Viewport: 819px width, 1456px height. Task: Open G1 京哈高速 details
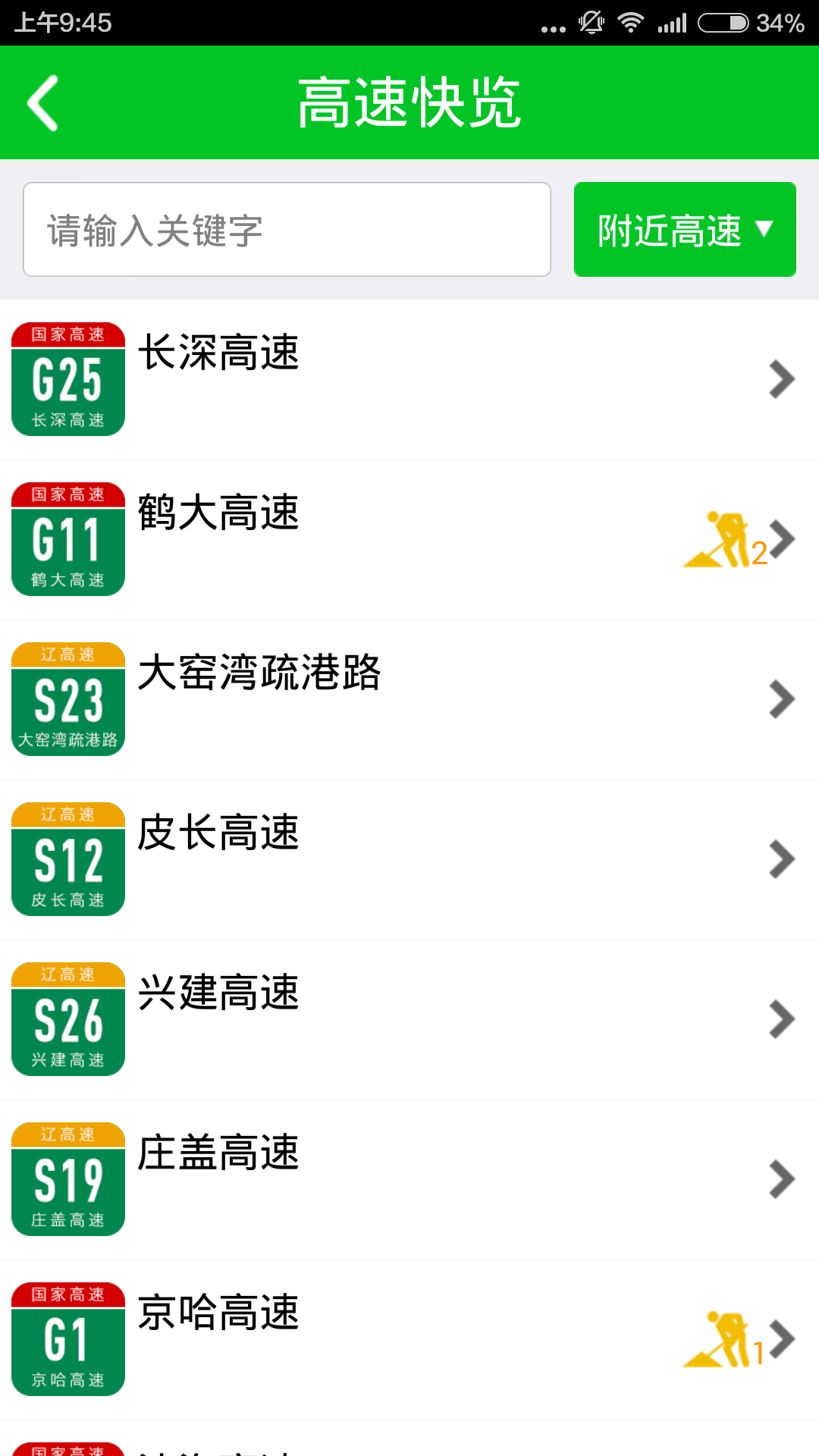point(409,1339)
